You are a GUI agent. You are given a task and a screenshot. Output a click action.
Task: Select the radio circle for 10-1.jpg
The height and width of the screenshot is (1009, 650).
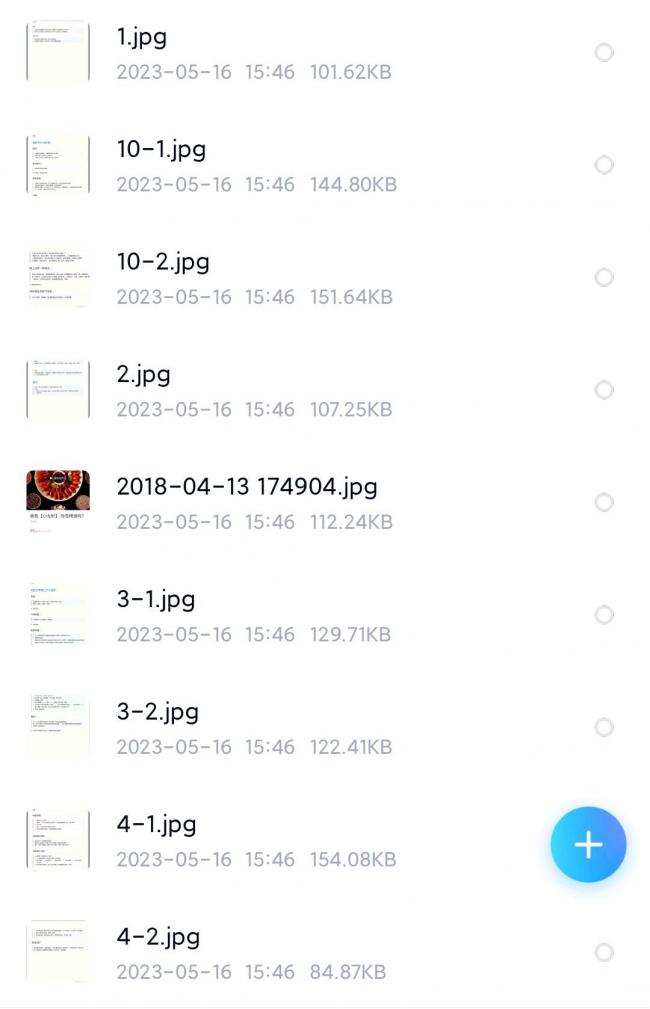point(604,165)
